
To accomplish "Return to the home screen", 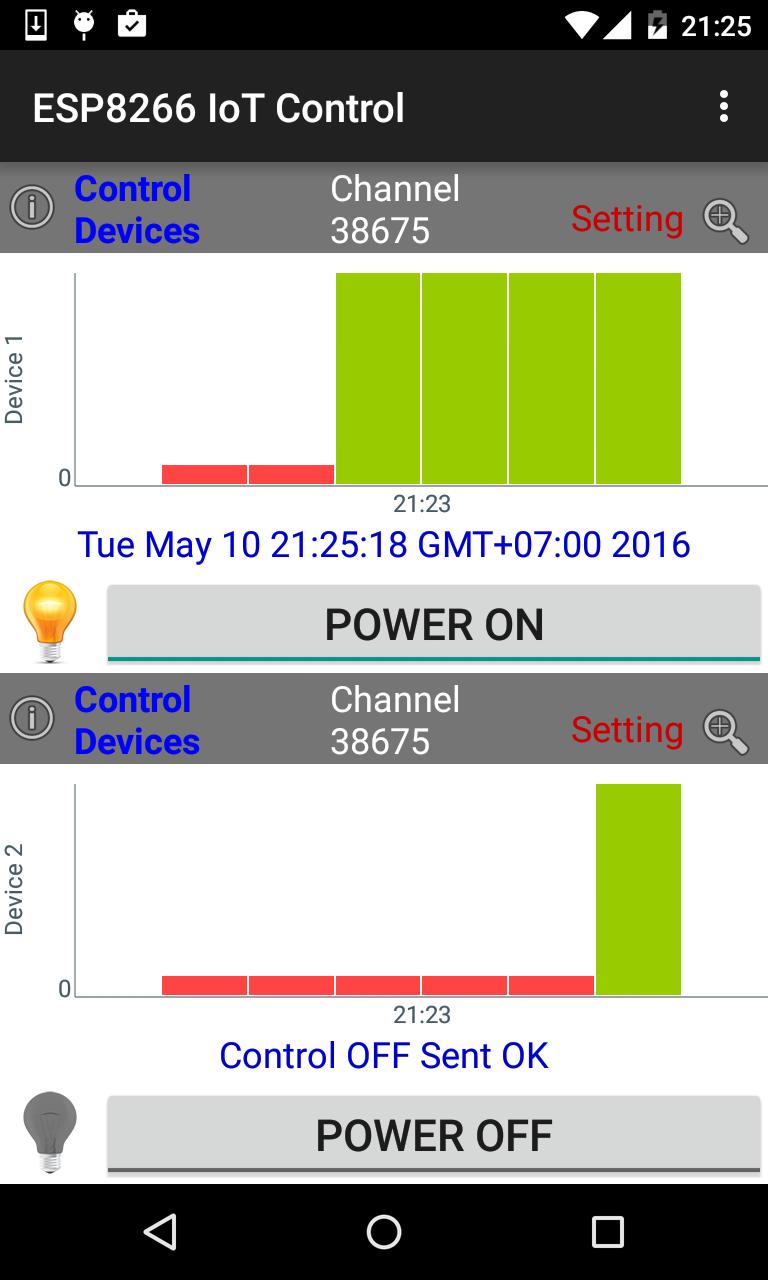I will tap(384, 1232).
